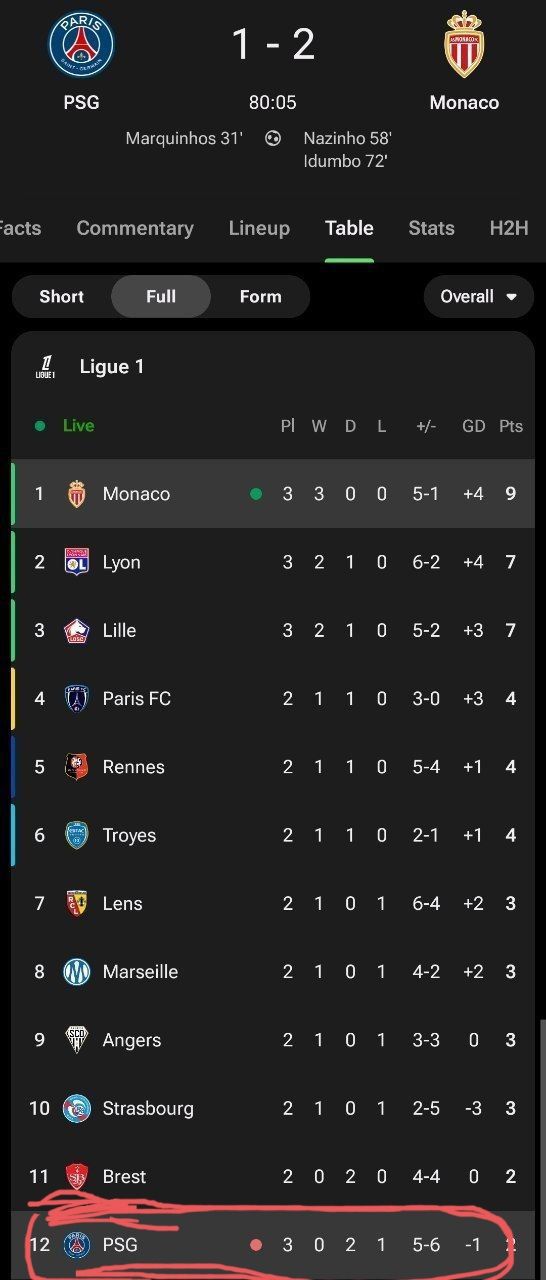546x1280 pixels.
Task: Expand the Overall filter dropdown
Action: 479,296
